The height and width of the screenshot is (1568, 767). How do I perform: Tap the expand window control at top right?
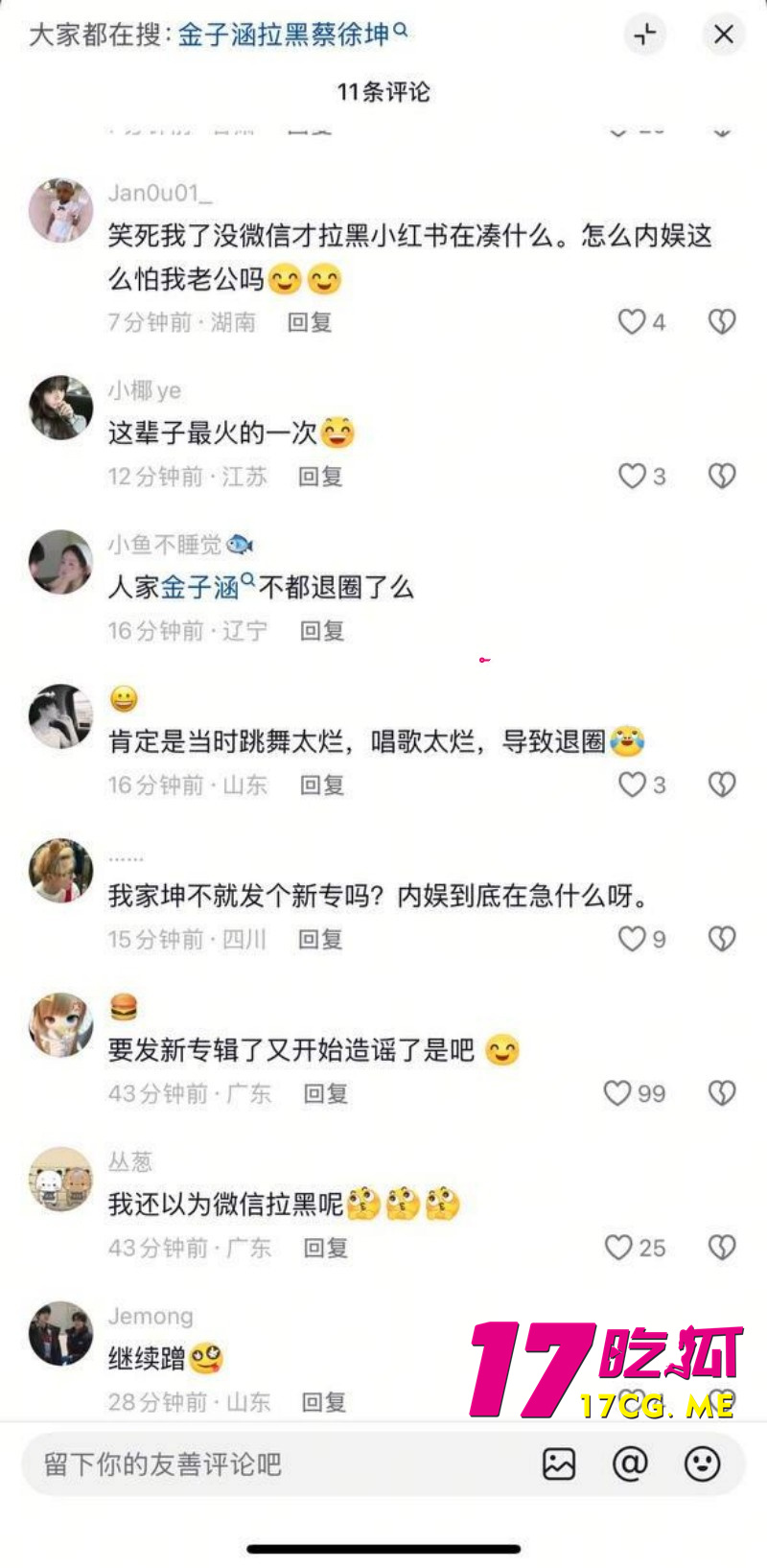(644, 34)
